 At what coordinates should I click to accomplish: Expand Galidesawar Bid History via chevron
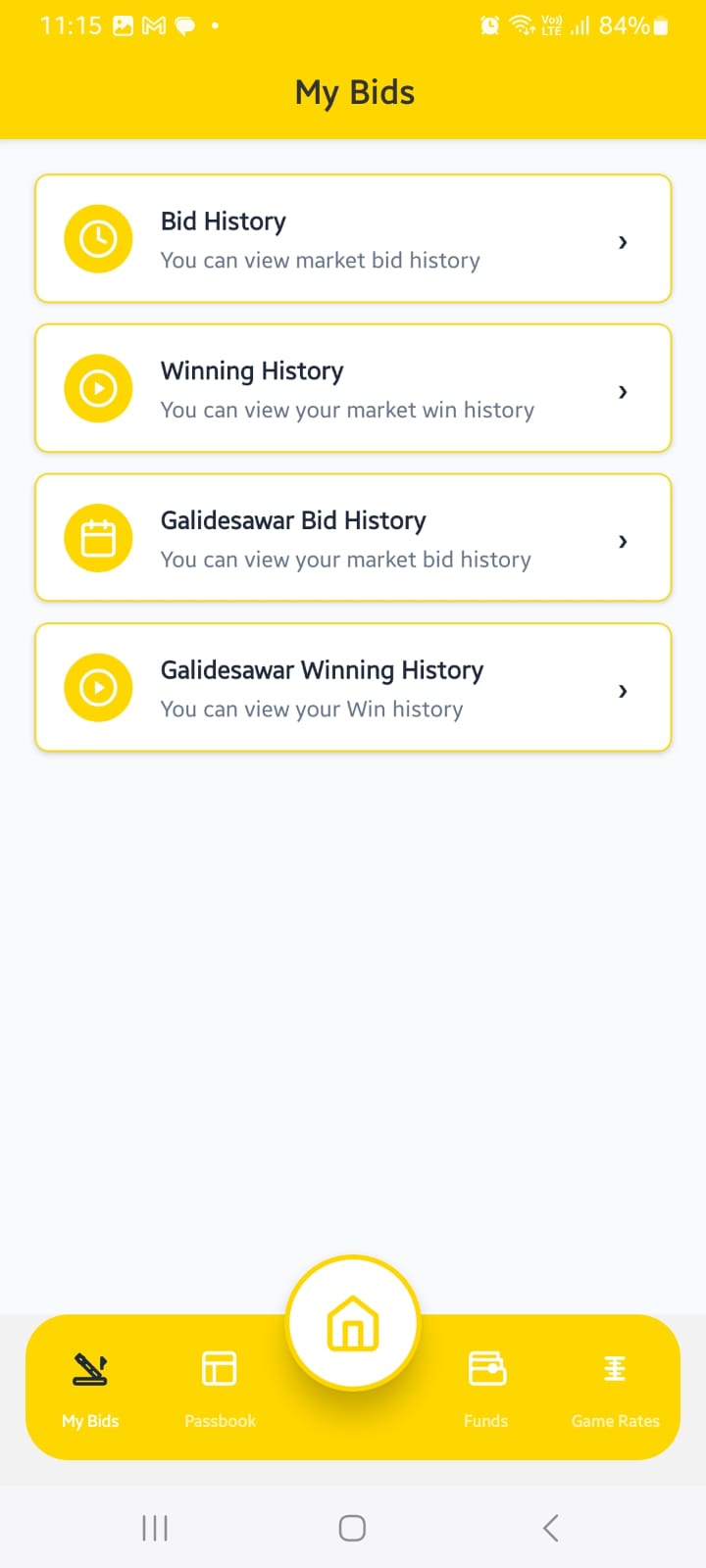[622, 540]
